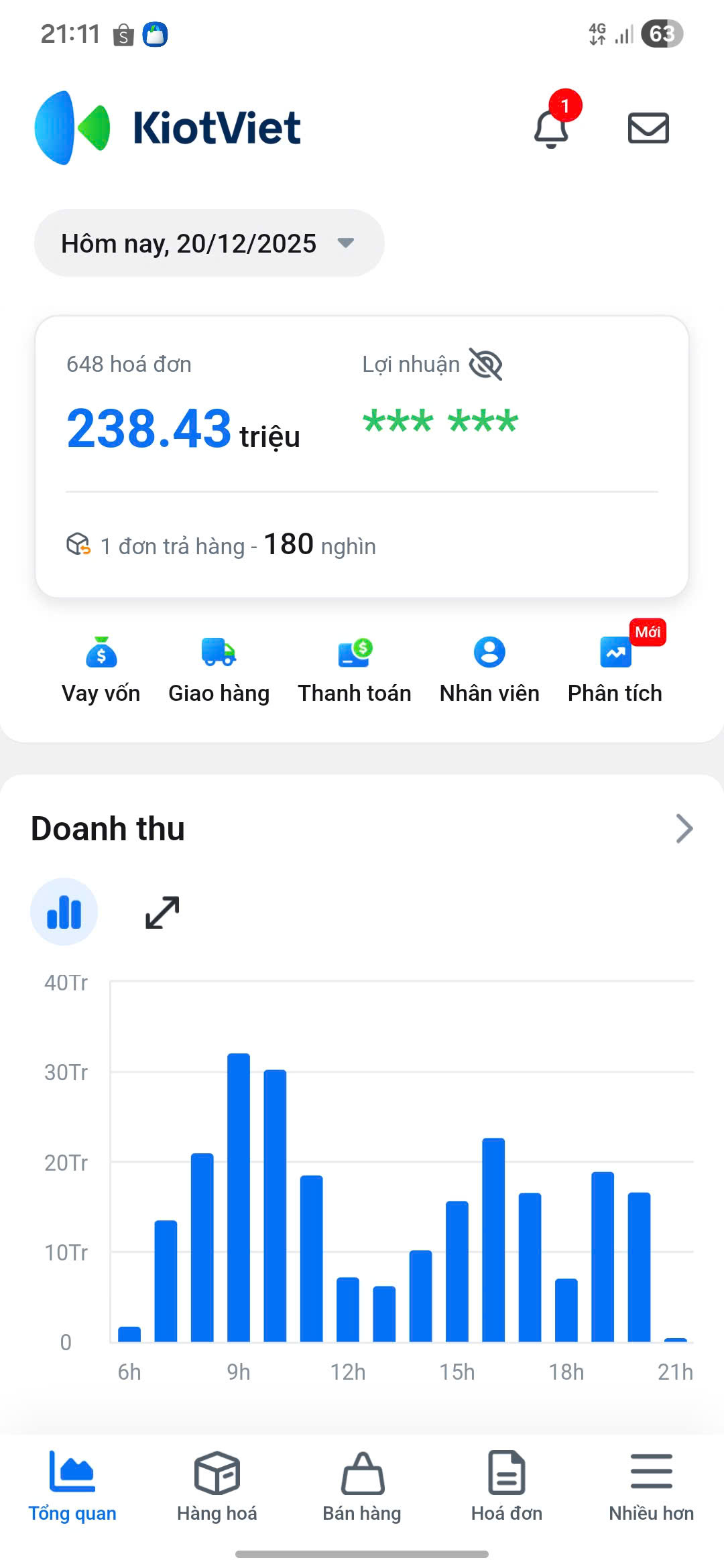
Task: Expand the revenue chart to fullscreen
Action: coord(162,912)
